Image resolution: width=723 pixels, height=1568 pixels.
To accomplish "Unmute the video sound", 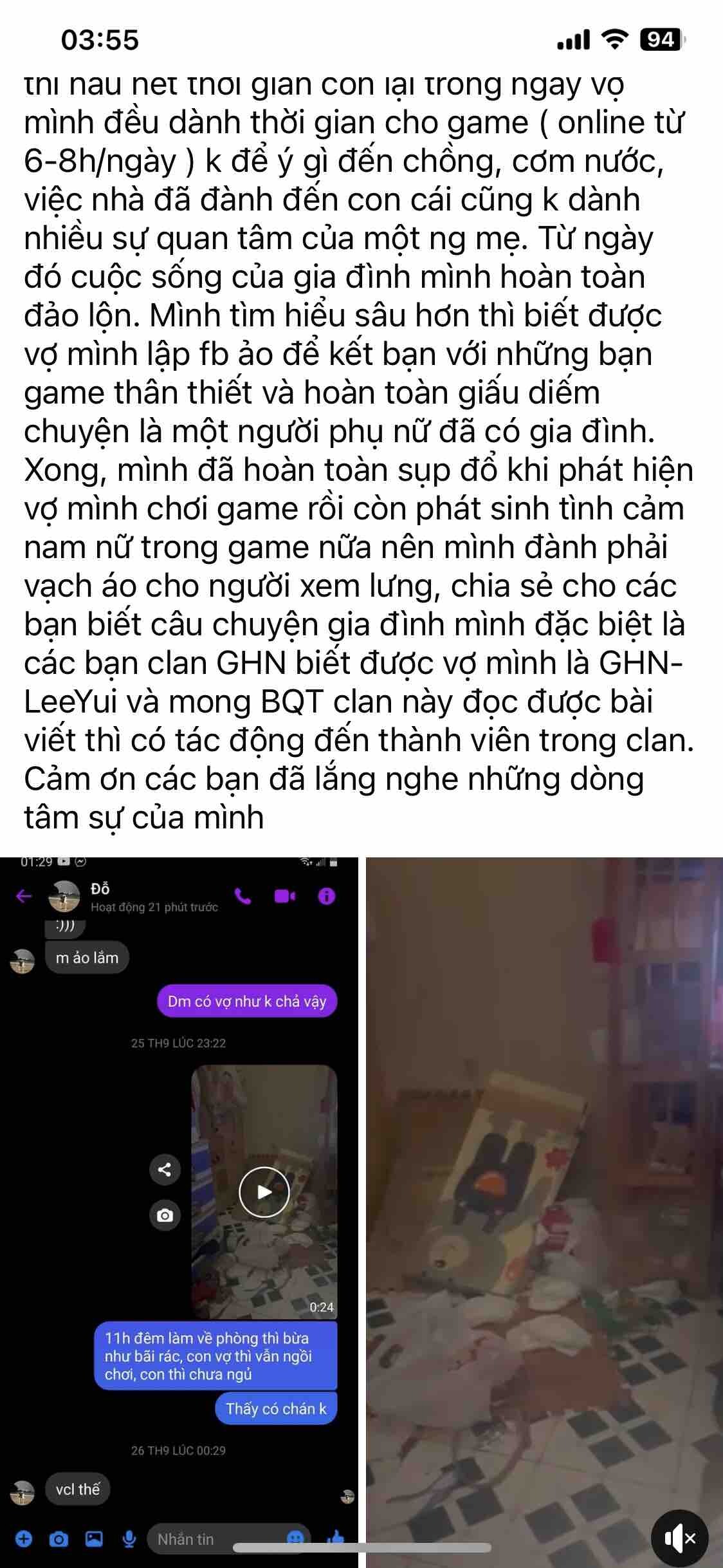I will (679, 1538).
